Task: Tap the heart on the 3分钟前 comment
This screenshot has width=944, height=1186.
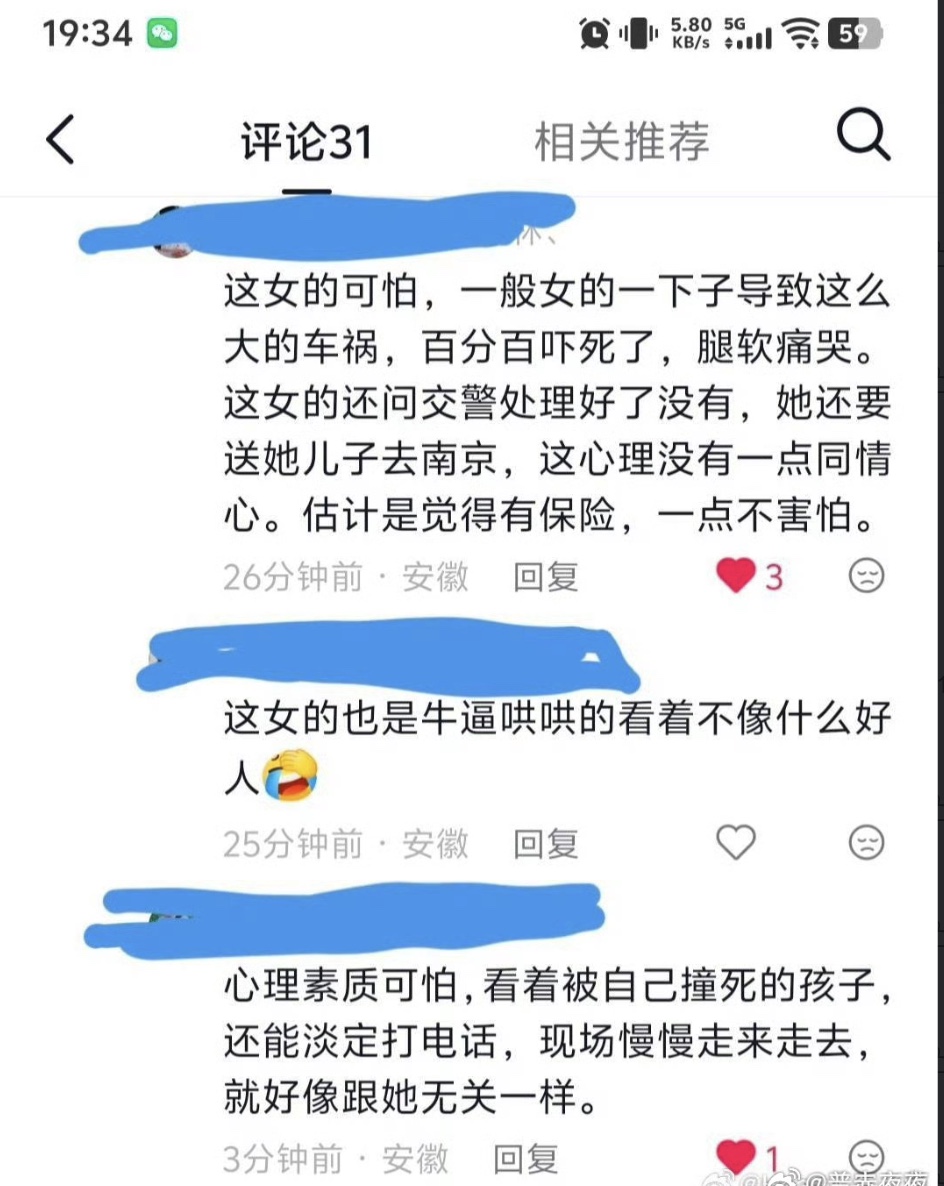Action: [x=736, y=1157]
